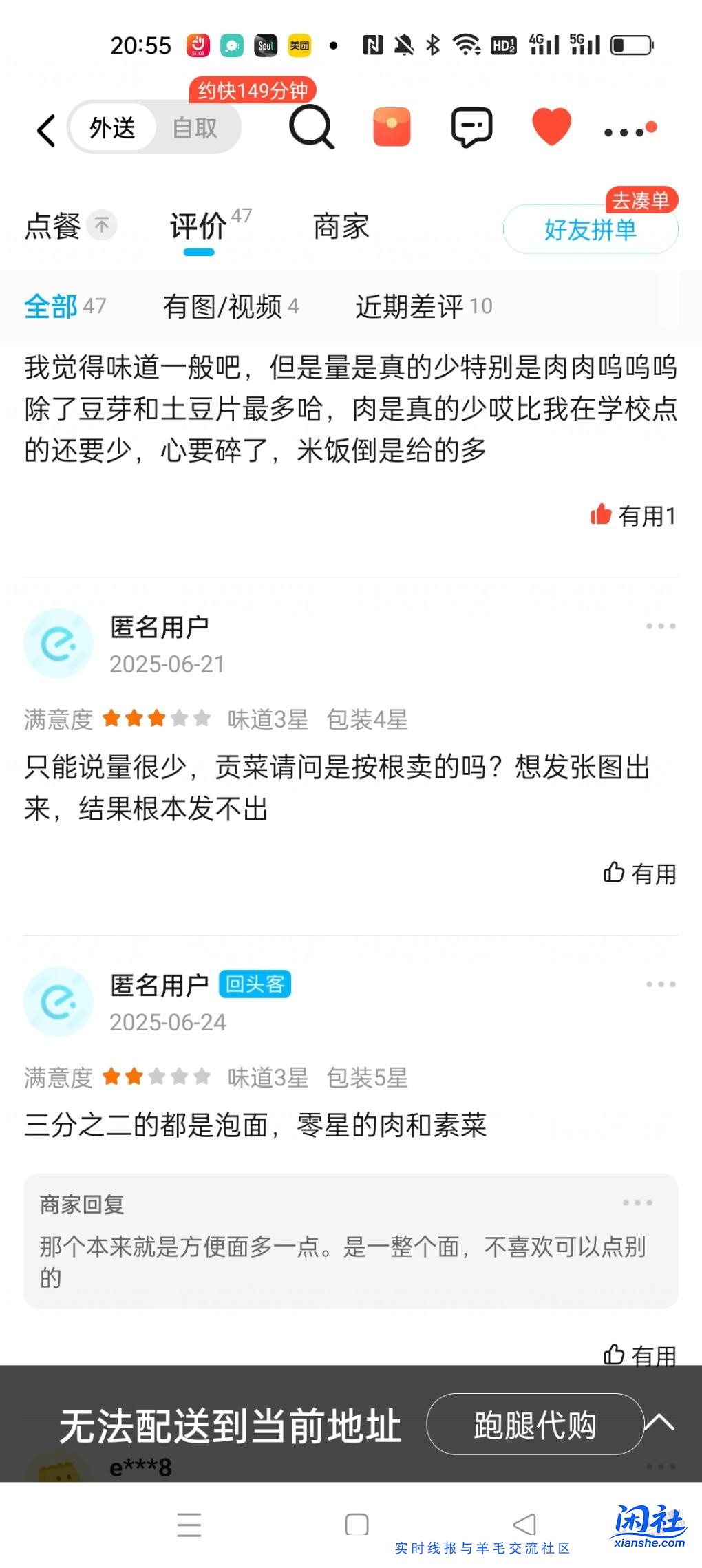Tap the heart favorite icon
This screenshot has width=702, height=1568.
pos(551,128)
